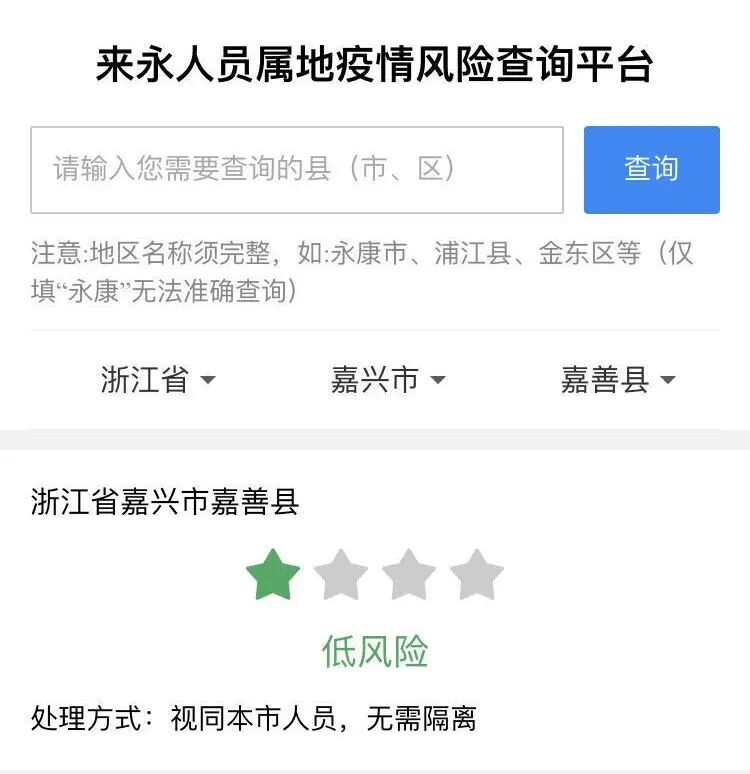Tap the county search input field

297,170
